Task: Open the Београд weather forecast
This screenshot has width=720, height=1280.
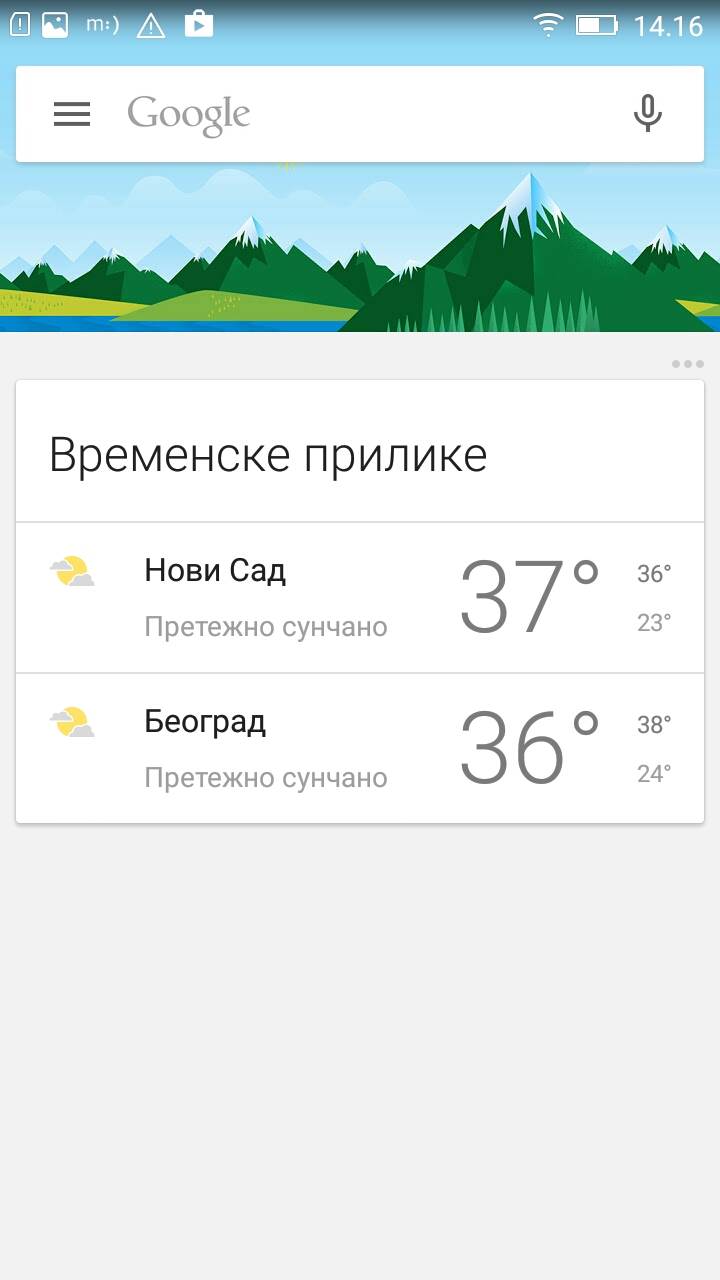Action: pyautogui.click(x=360, y=748)
